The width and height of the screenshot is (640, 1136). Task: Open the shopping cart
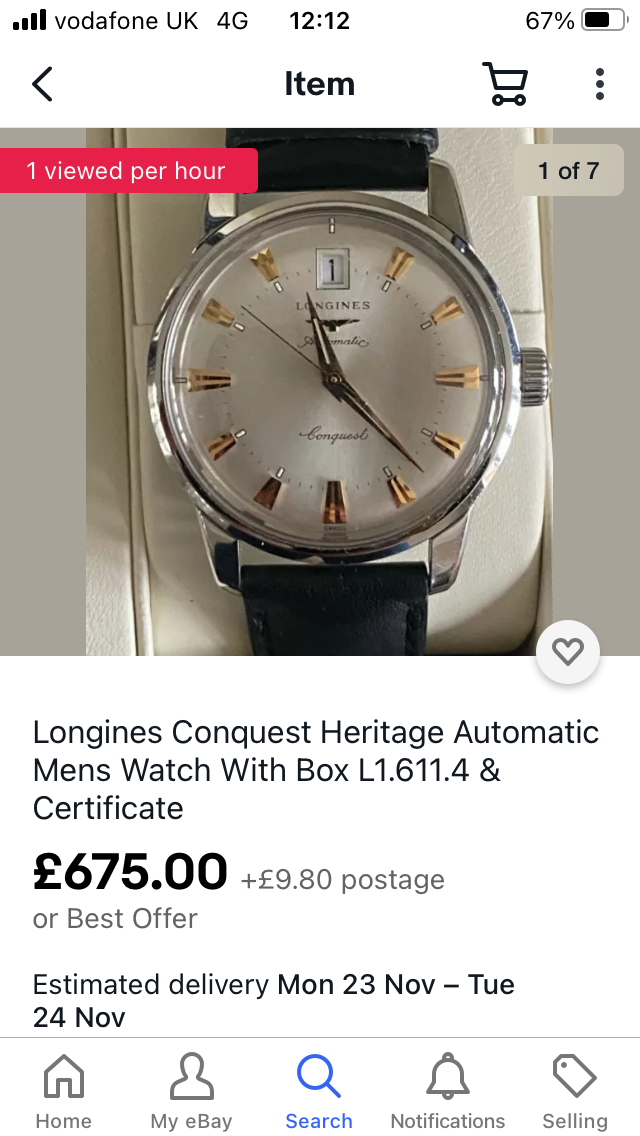coord(505,84)
